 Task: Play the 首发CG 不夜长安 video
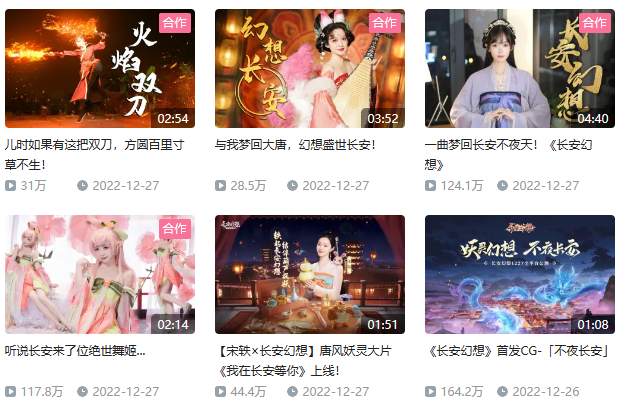(x=519, y=274)
